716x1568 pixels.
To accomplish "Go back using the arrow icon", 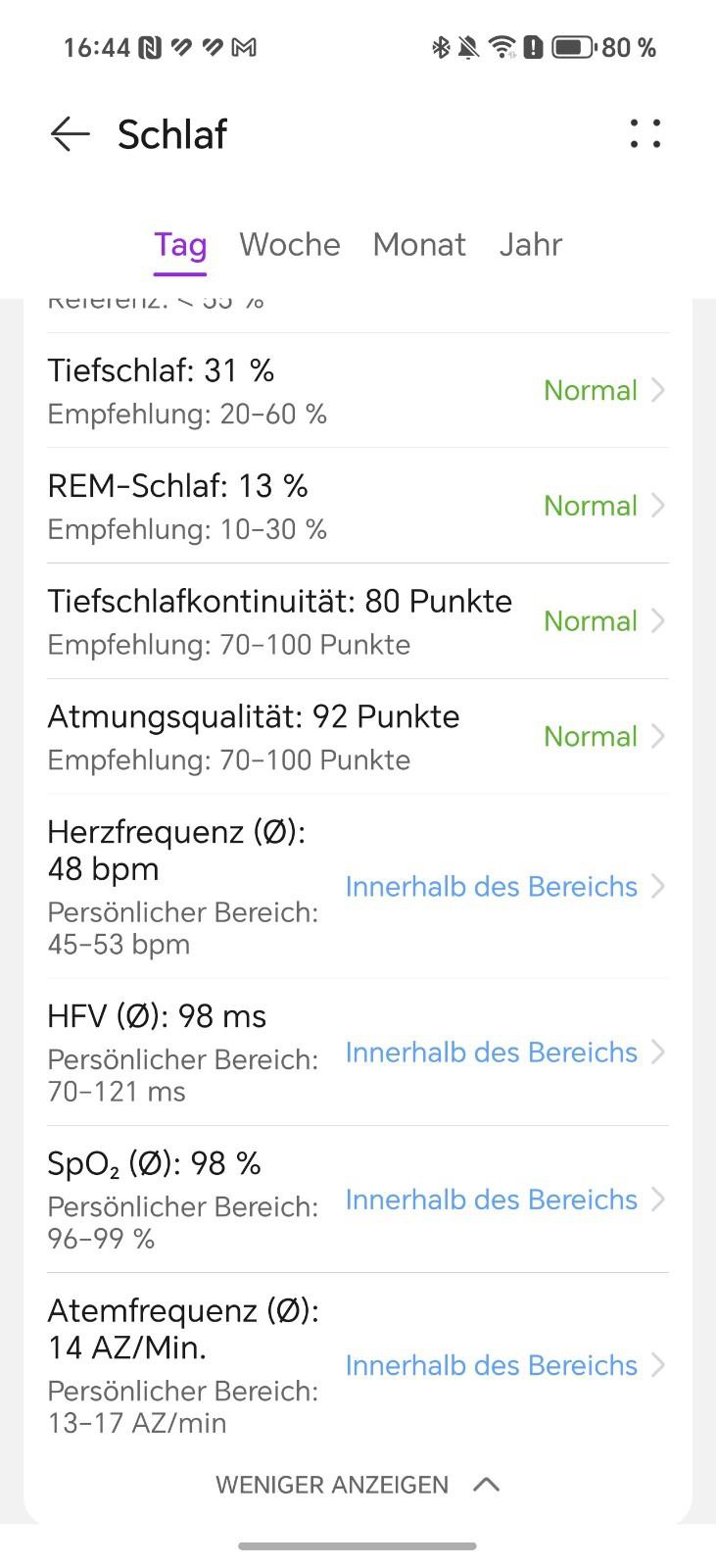I will coord(71,134).
